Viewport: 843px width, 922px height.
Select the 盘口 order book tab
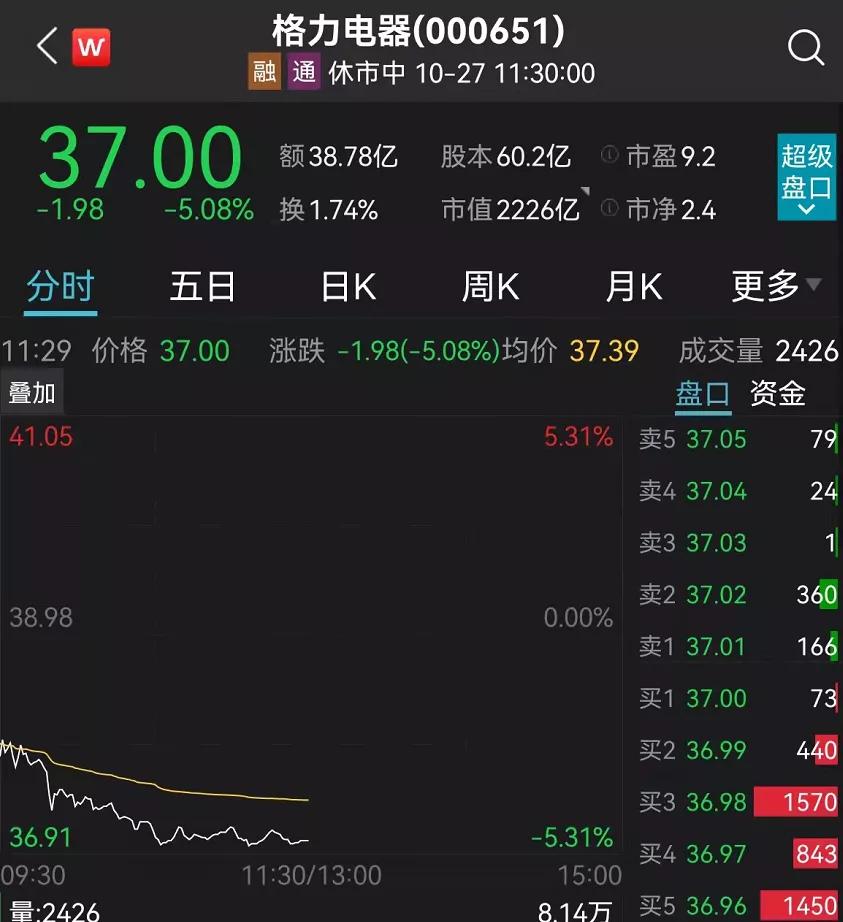703,393
